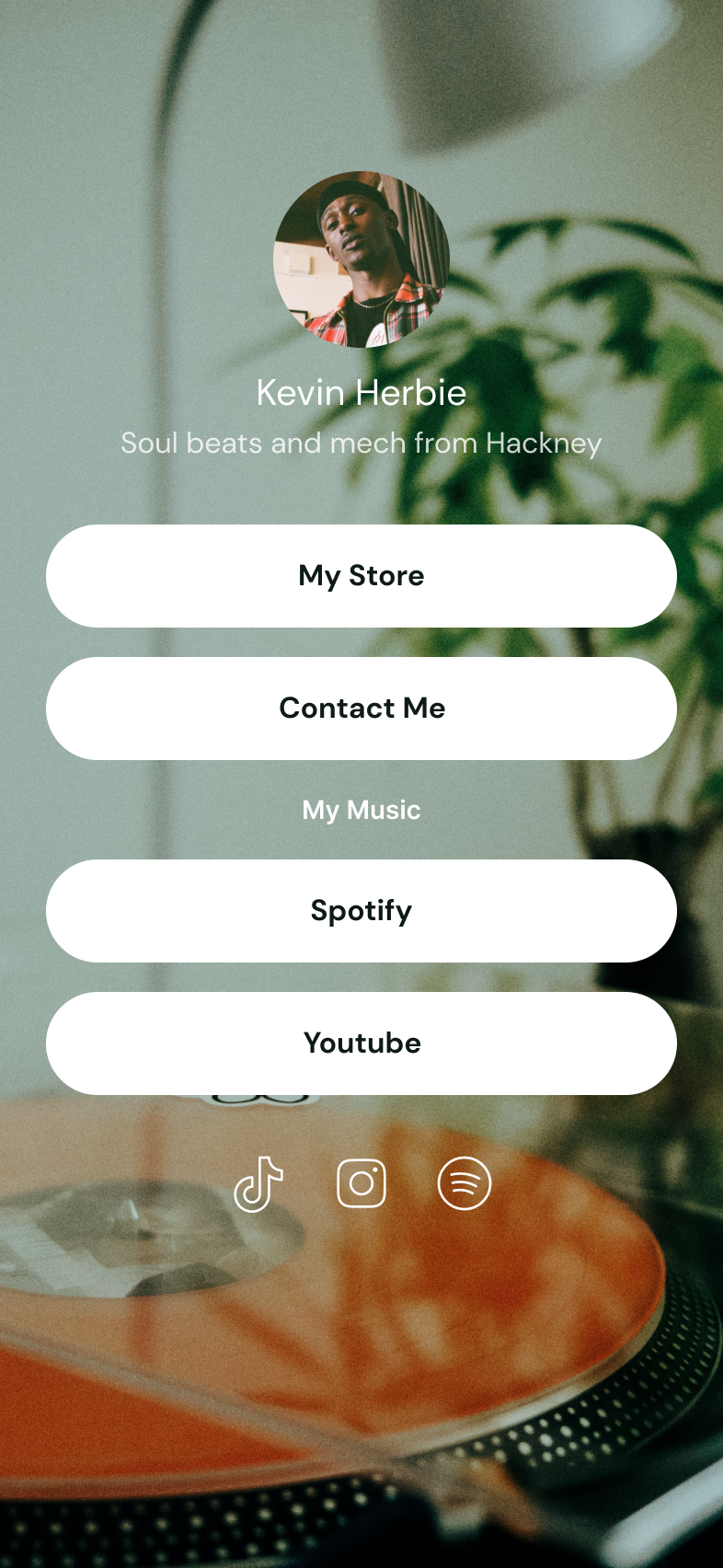
Task: Tap the Spotify icon at the bottom
Action: click(x=465, y=1183)
